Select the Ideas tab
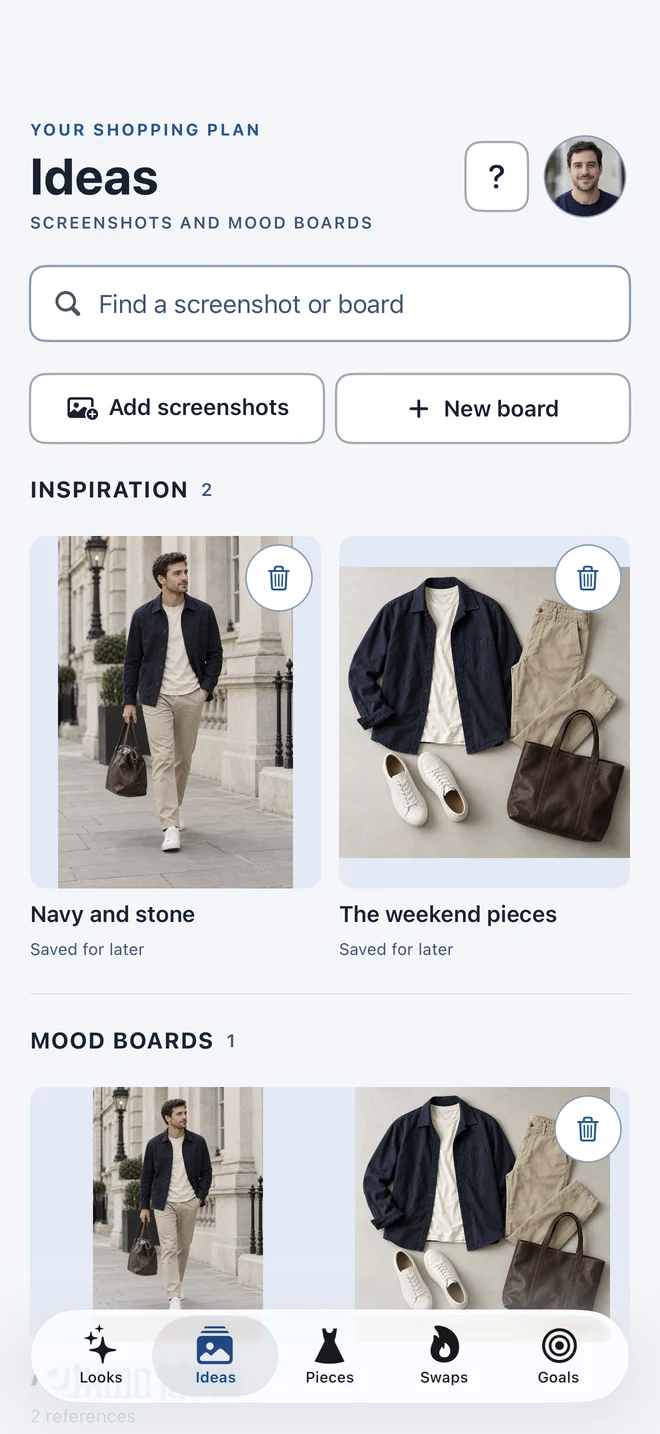660x1434 pixels. [215, 1356]
